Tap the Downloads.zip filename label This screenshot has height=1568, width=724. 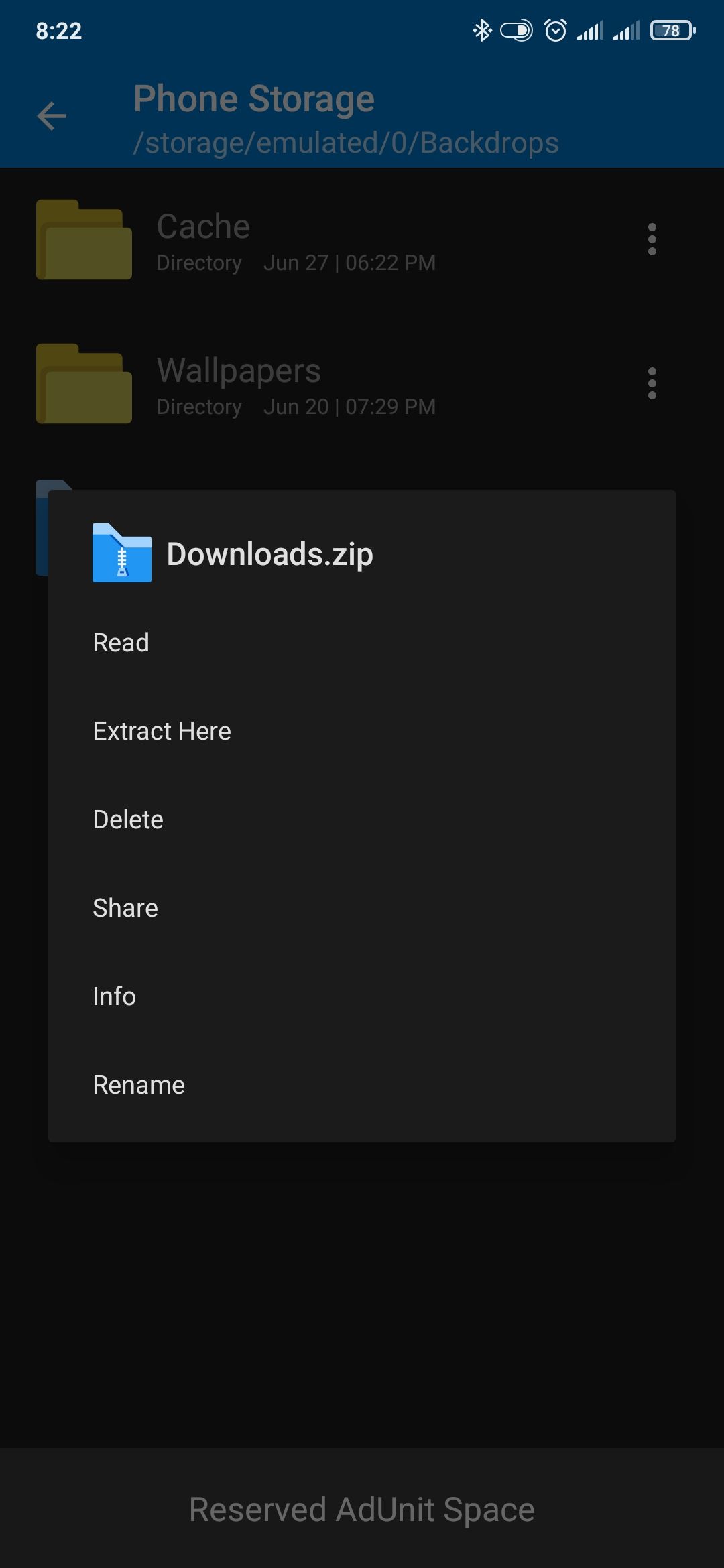(269, 554)
